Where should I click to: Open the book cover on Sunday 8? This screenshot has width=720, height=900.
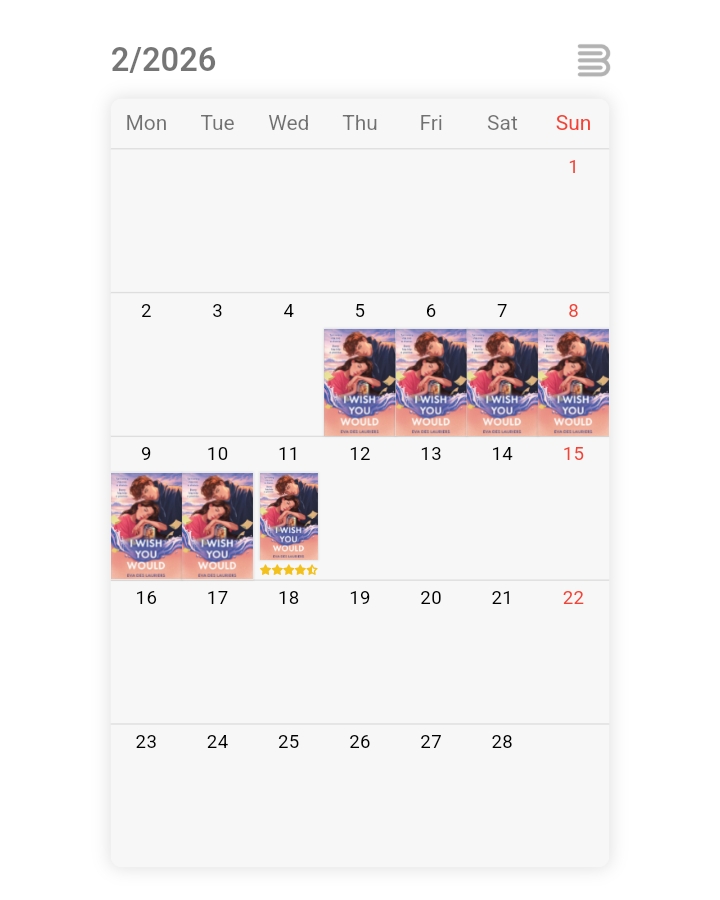click(573, 383)
